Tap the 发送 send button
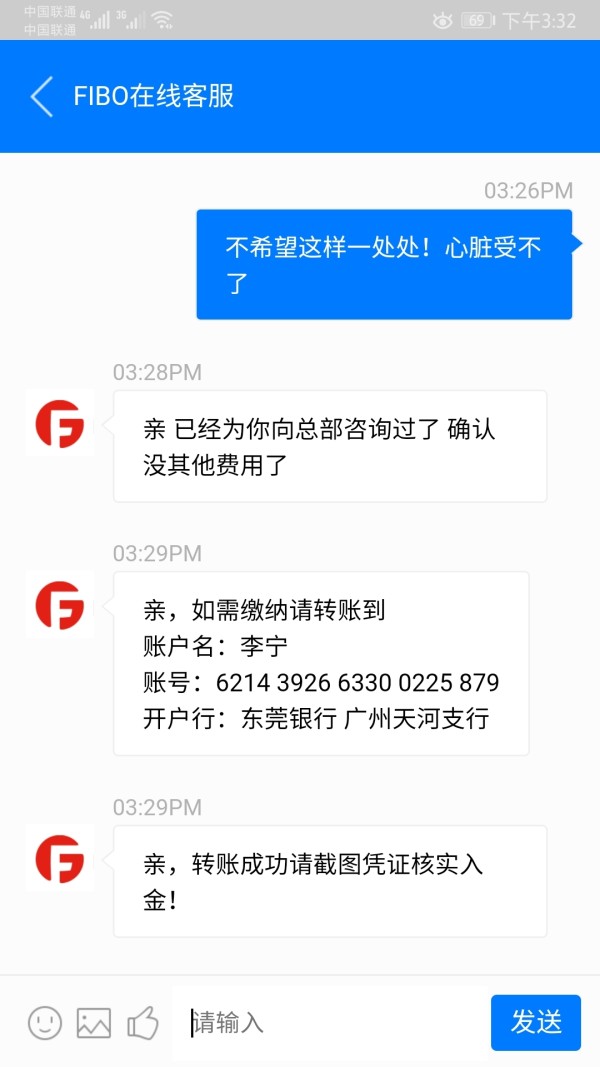Viewport: 600px width, 1067px height. pos(535,1022)
